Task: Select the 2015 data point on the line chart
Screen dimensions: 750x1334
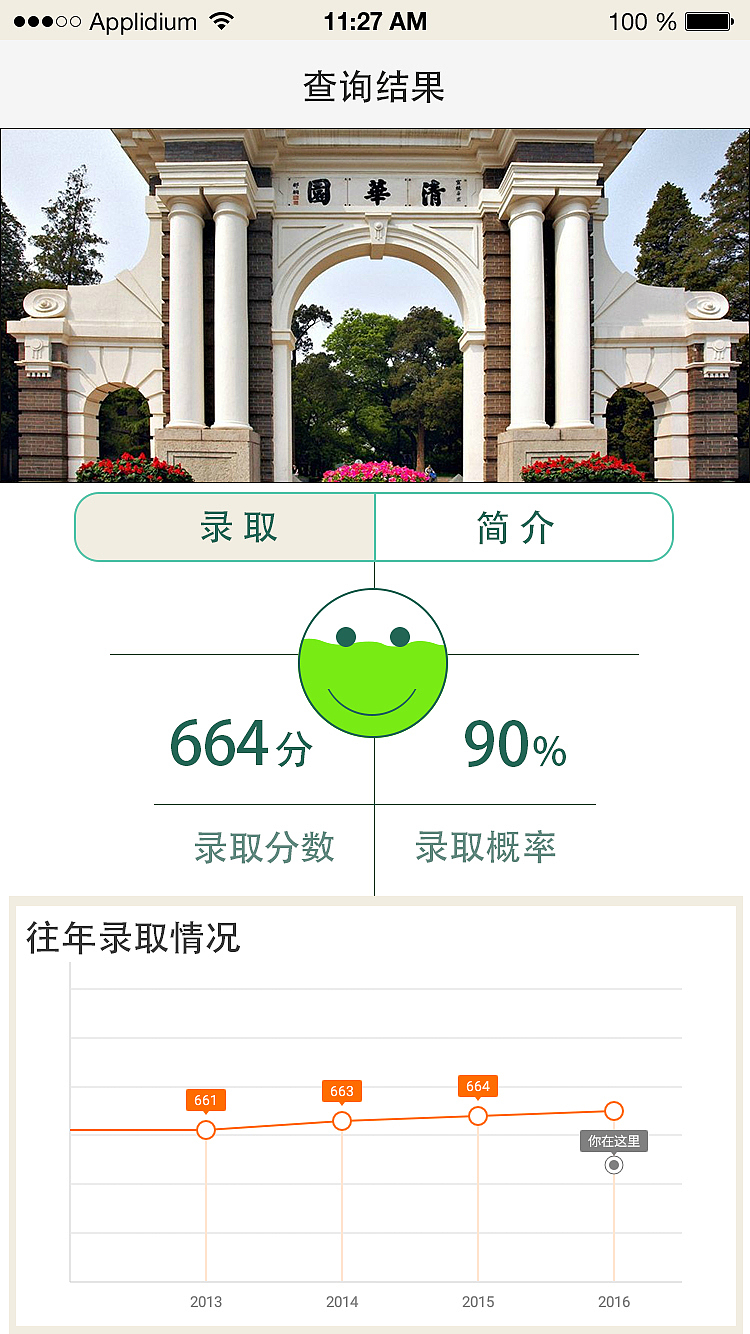Action: (477, 1115)
